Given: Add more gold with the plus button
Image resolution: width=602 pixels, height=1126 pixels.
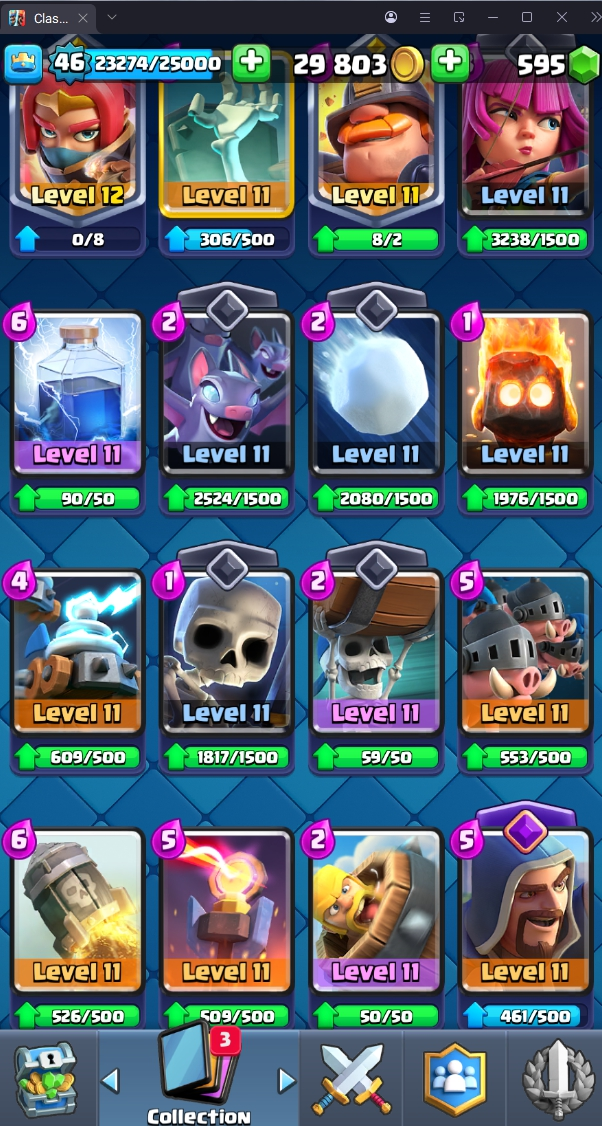Looking at the screenshot, I should tap(450, 63).
